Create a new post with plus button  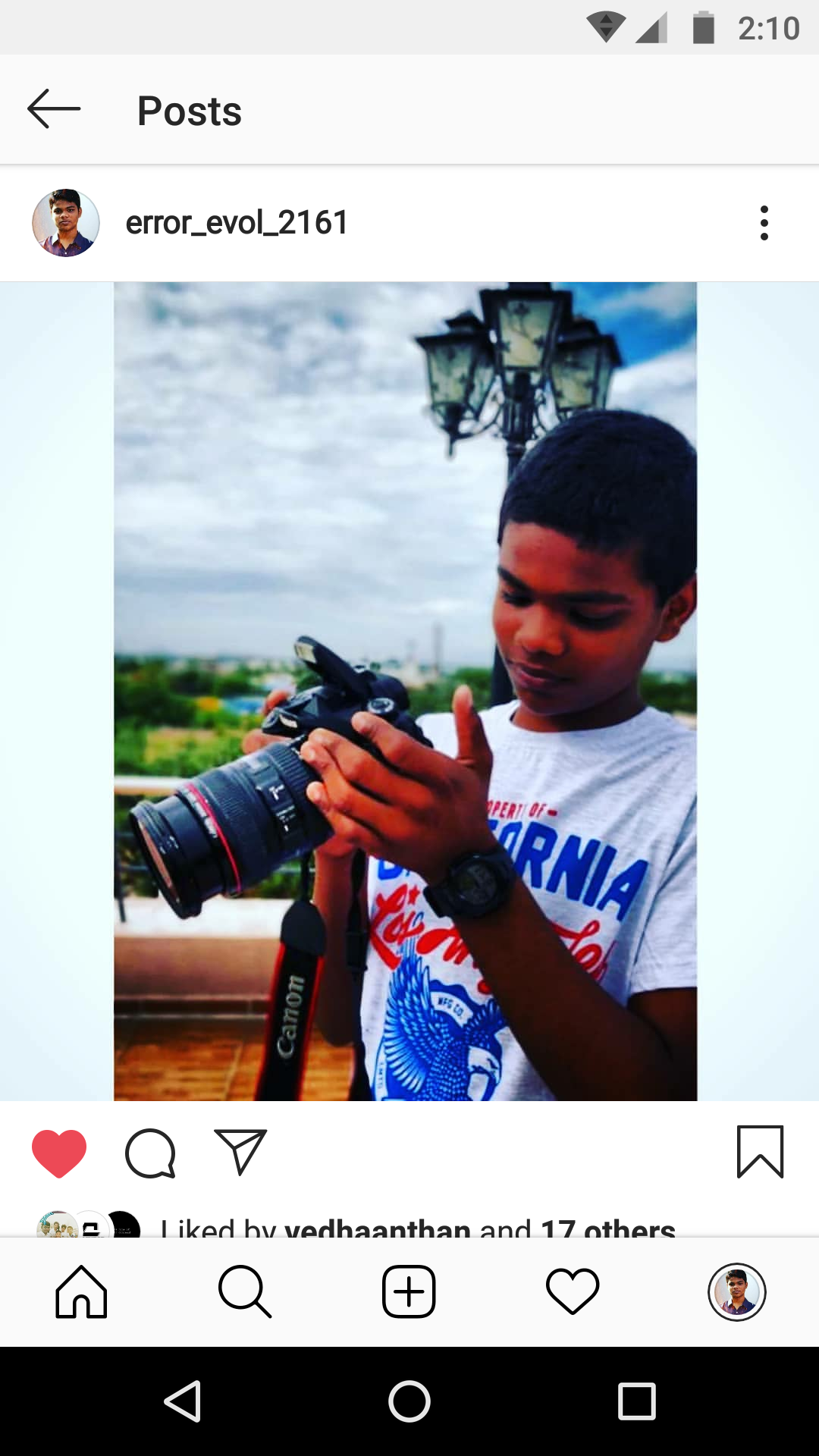[x=409, y=1291]
